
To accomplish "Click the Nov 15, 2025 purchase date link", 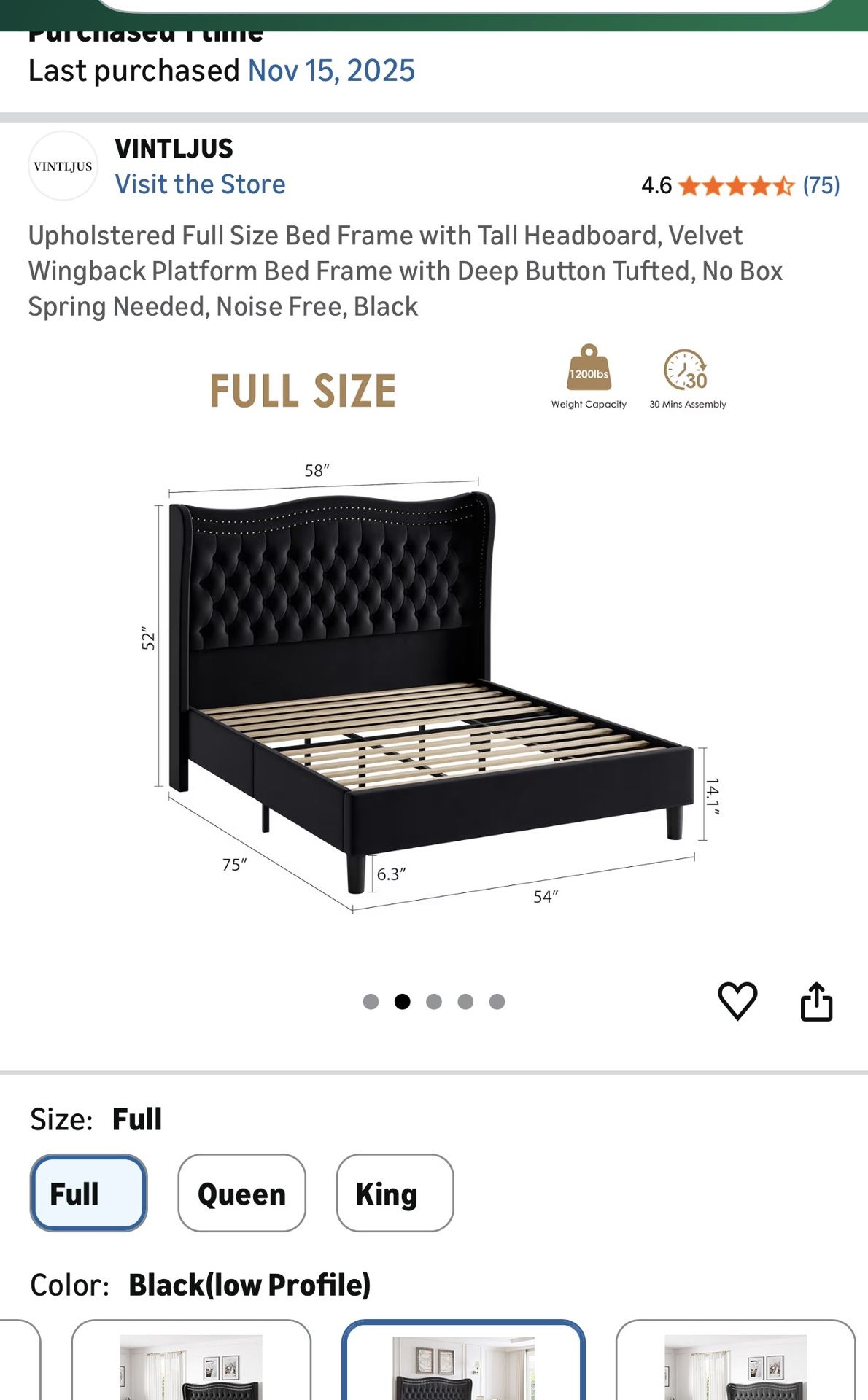I will click(330, 71).
